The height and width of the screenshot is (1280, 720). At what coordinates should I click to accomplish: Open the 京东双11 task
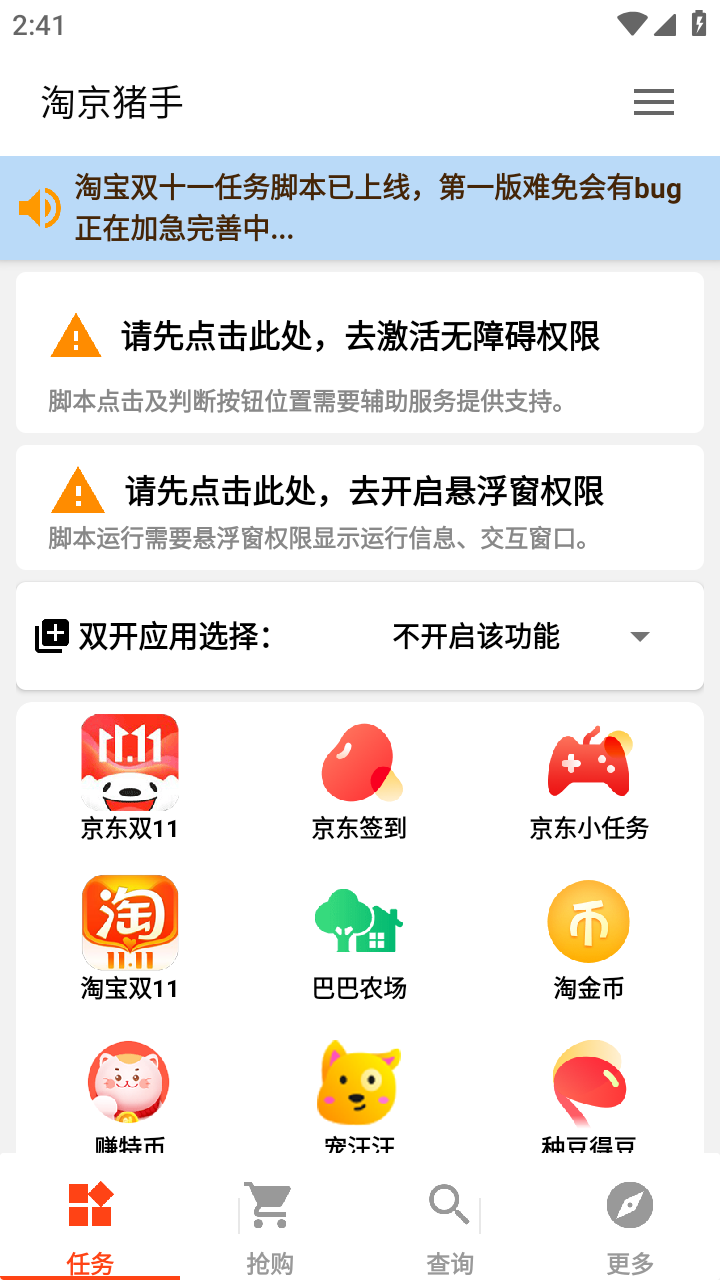tap(130, 777)
